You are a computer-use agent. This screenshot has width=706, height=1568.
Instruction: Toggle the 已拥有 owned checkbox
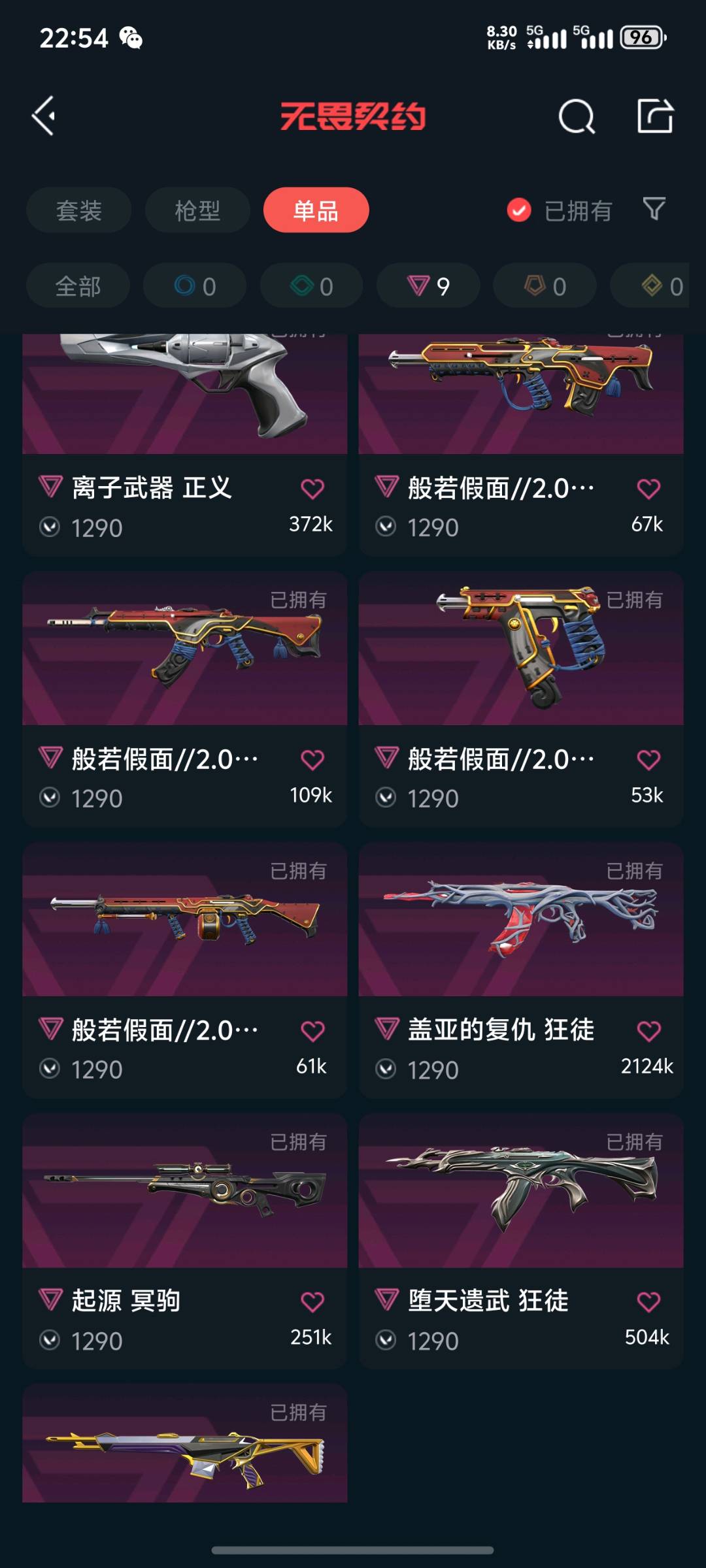519,210
